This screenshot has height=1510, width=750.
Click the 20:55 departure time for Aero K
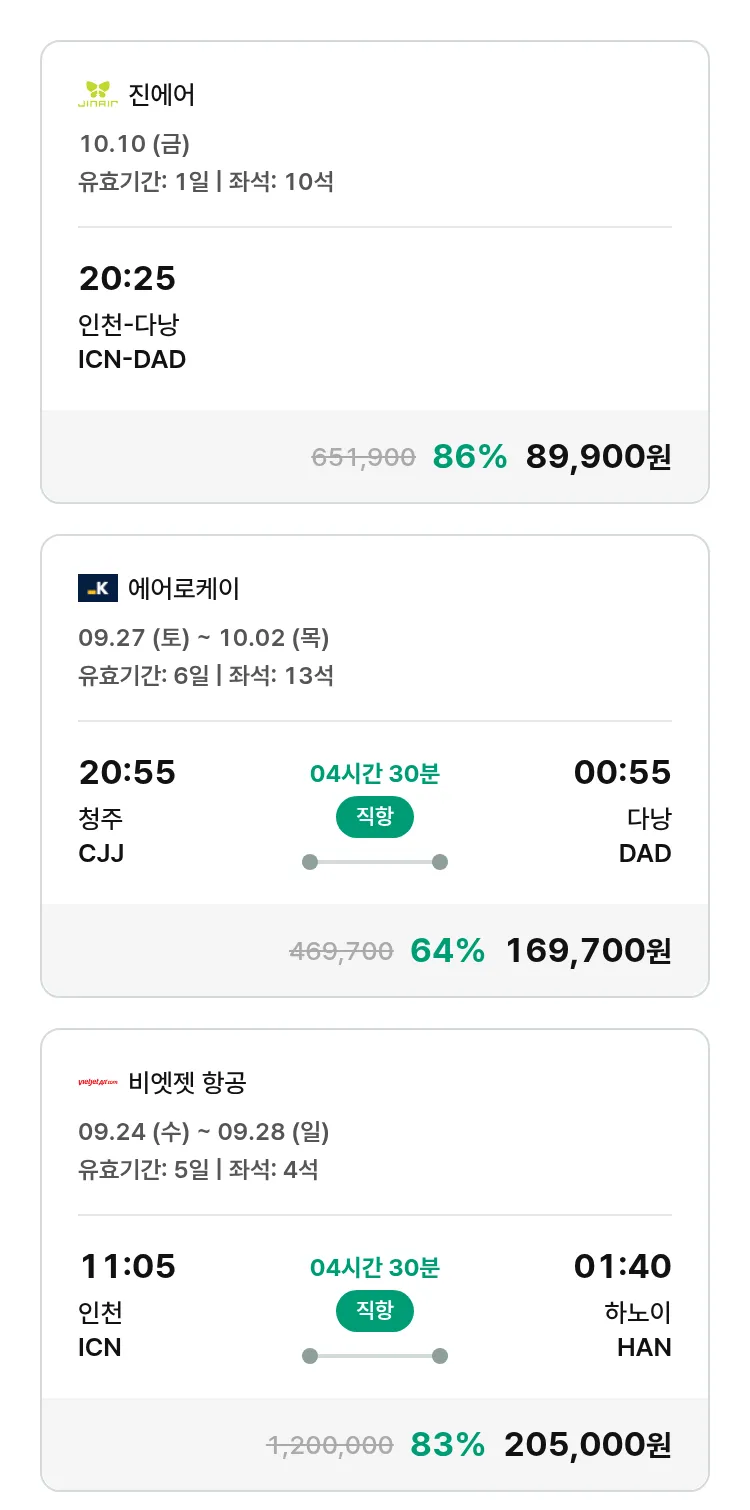pyautogui.click(x=128, y=772)
